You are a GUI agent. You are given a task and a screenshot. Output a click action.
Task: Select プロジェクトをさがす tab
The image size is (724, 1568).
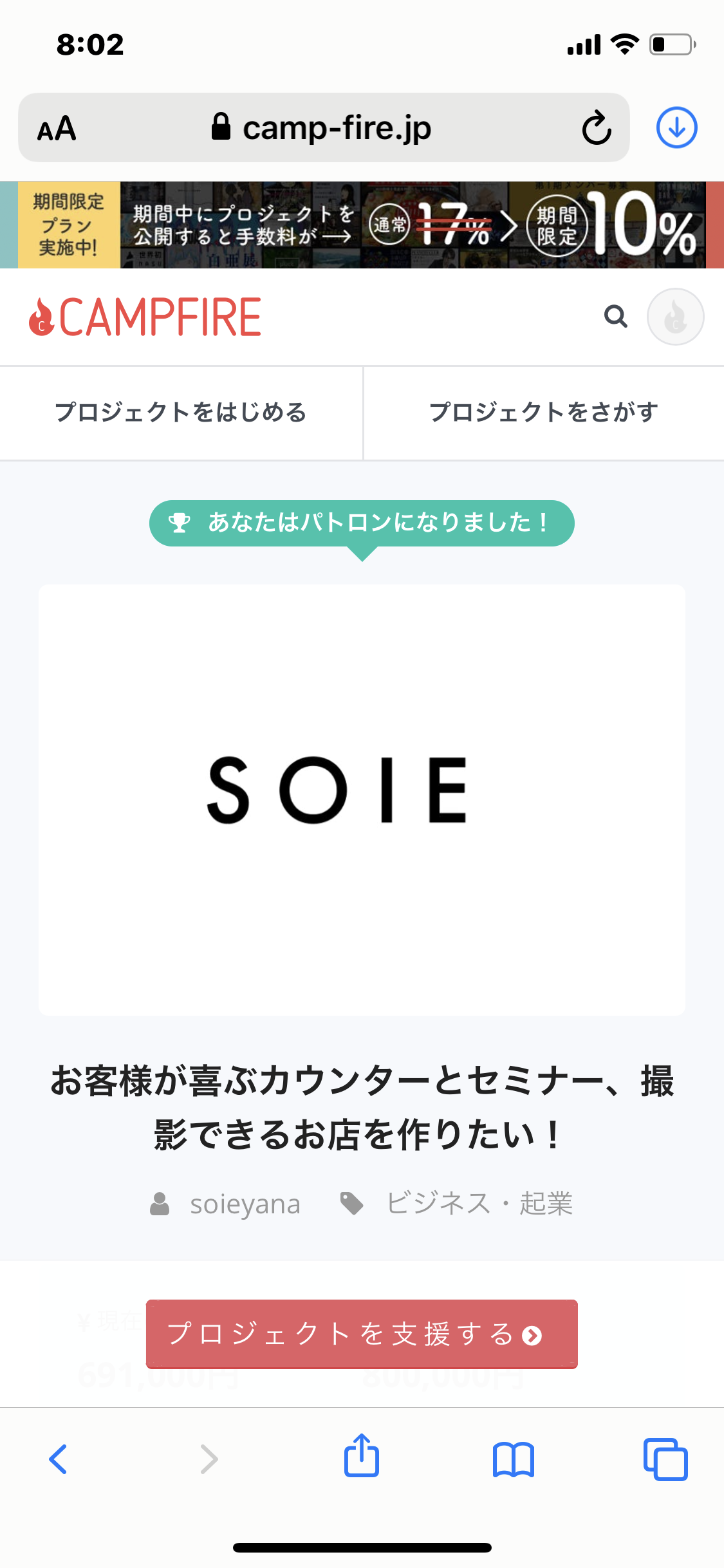(x=544, y=413)
